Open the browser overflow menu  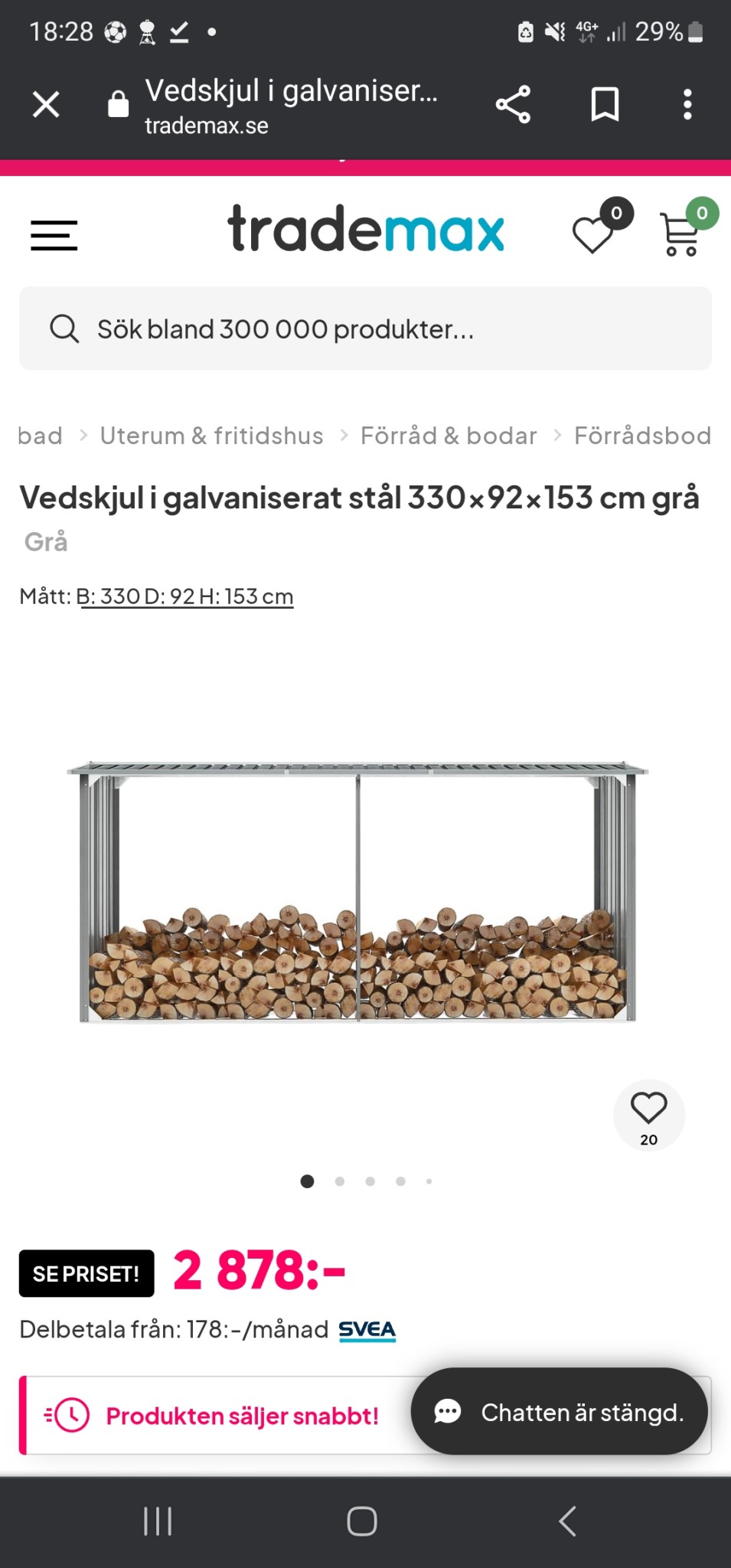pos(687,104)
